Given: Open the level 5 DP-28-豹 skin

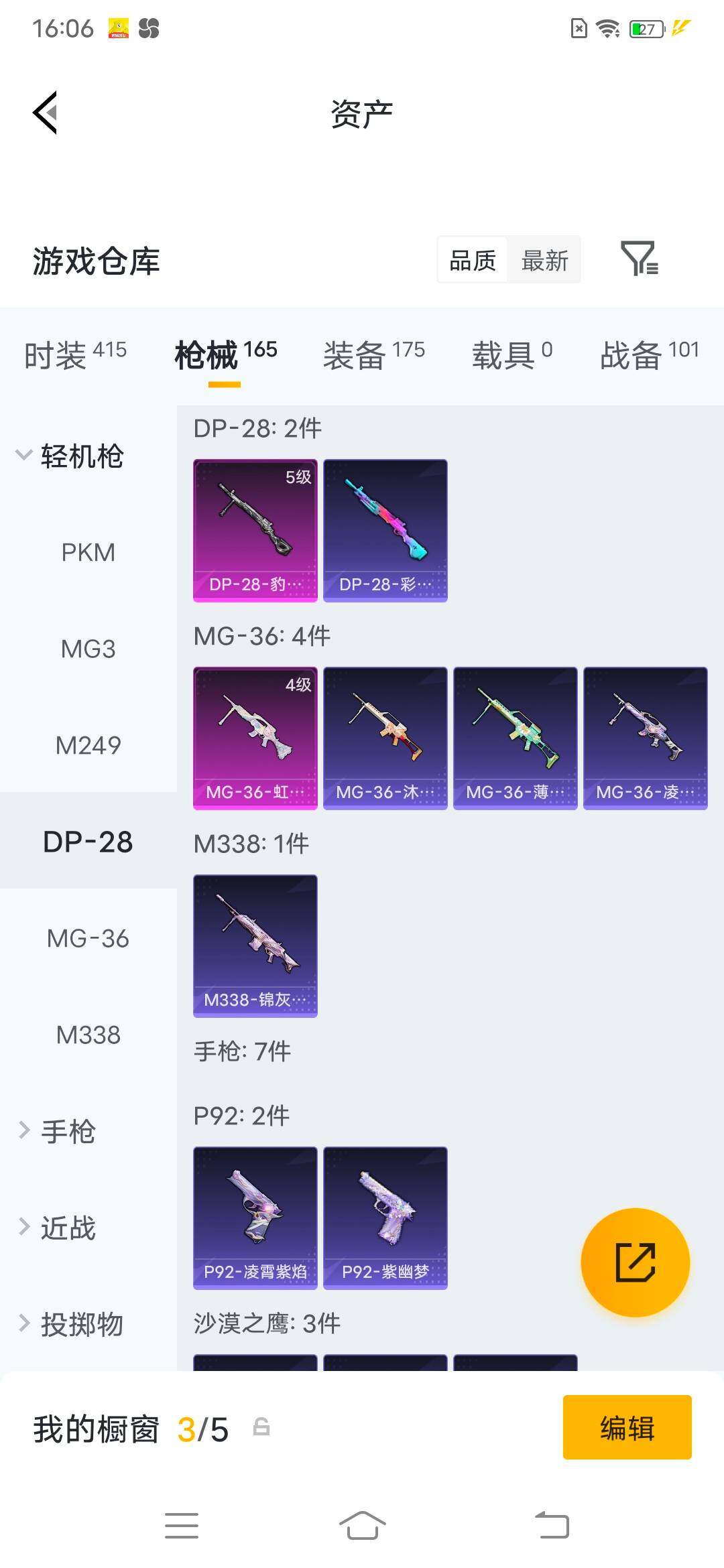Looking at the screenshot, I should click(x=255, y=531).
